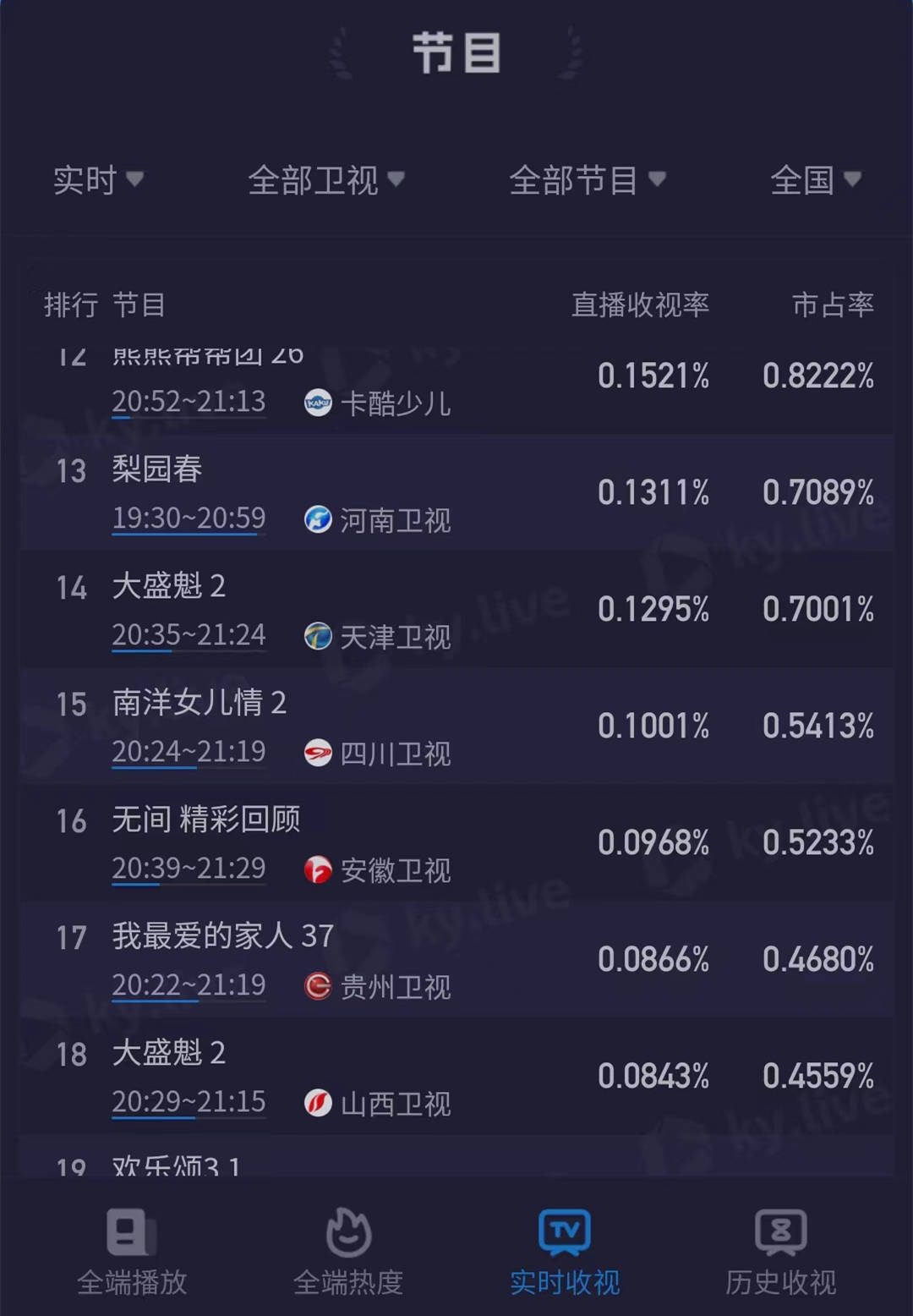
Task: Choose a region via 全国 dropdown
Action: (x=815, y=180)
